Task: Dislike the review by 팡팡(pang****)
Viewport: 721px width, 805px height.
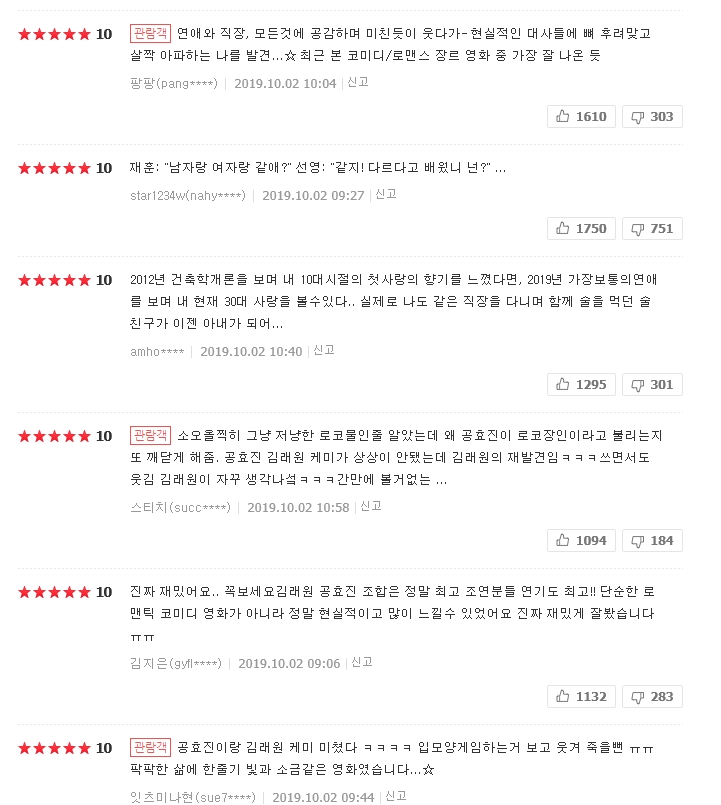Action: click(652, 117)
